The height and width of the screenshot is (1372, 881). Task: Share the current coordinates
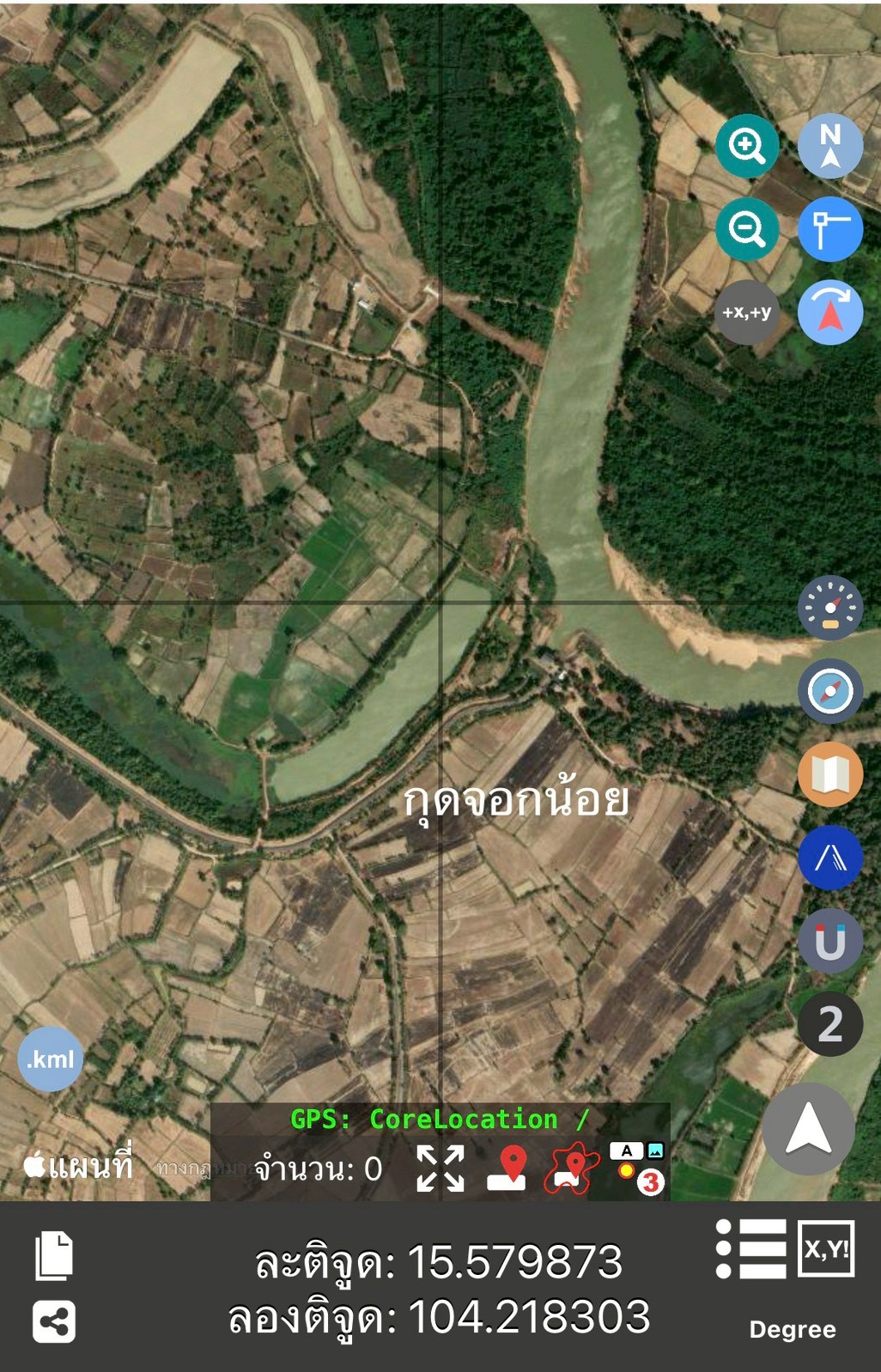[x=54, y=1321]
